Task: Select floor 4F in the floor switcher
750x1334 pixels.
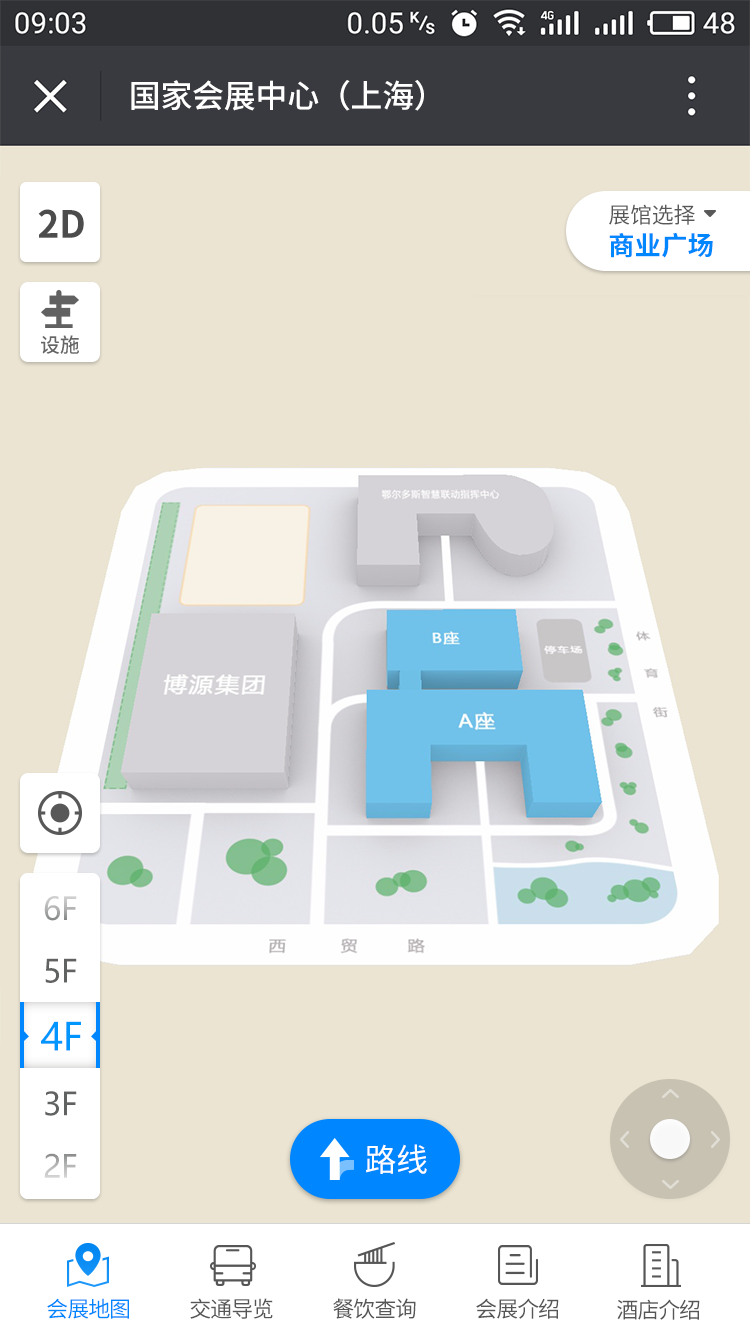Action: 60,1036
